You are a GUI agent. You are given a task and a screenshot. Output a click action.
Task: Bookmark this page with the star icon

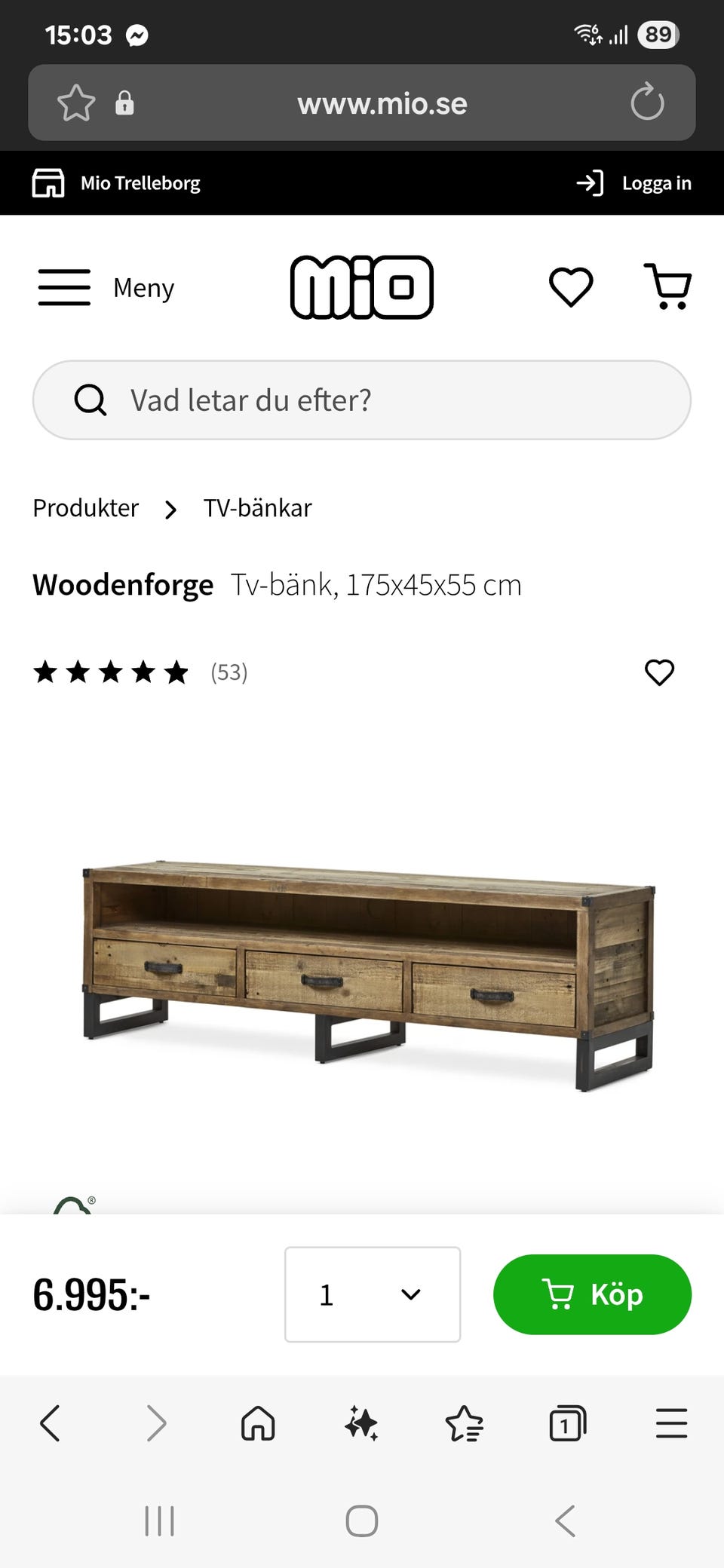(76, 103)
